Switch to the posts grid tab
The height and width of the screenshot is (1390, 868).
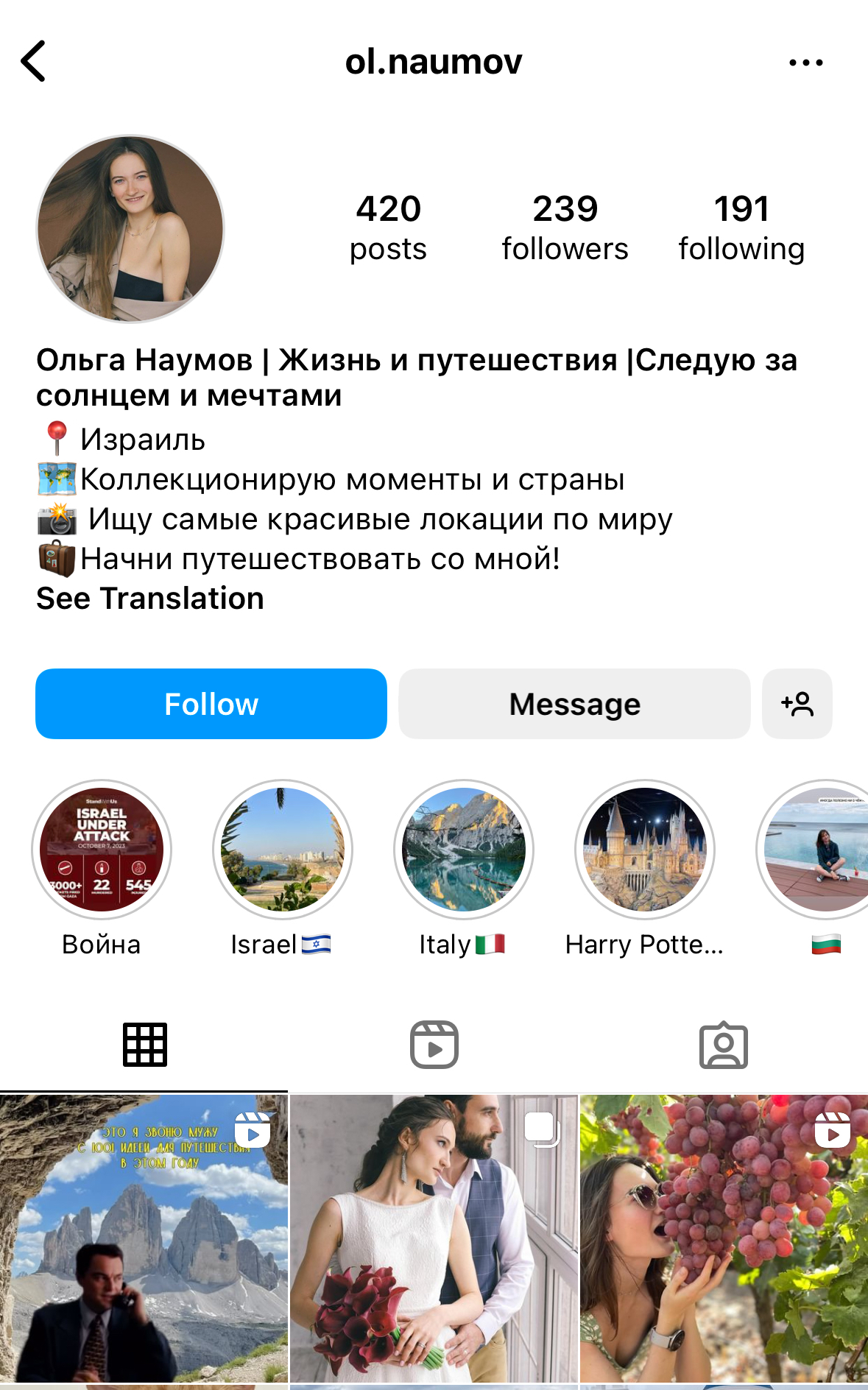(x=144, y=1045)
